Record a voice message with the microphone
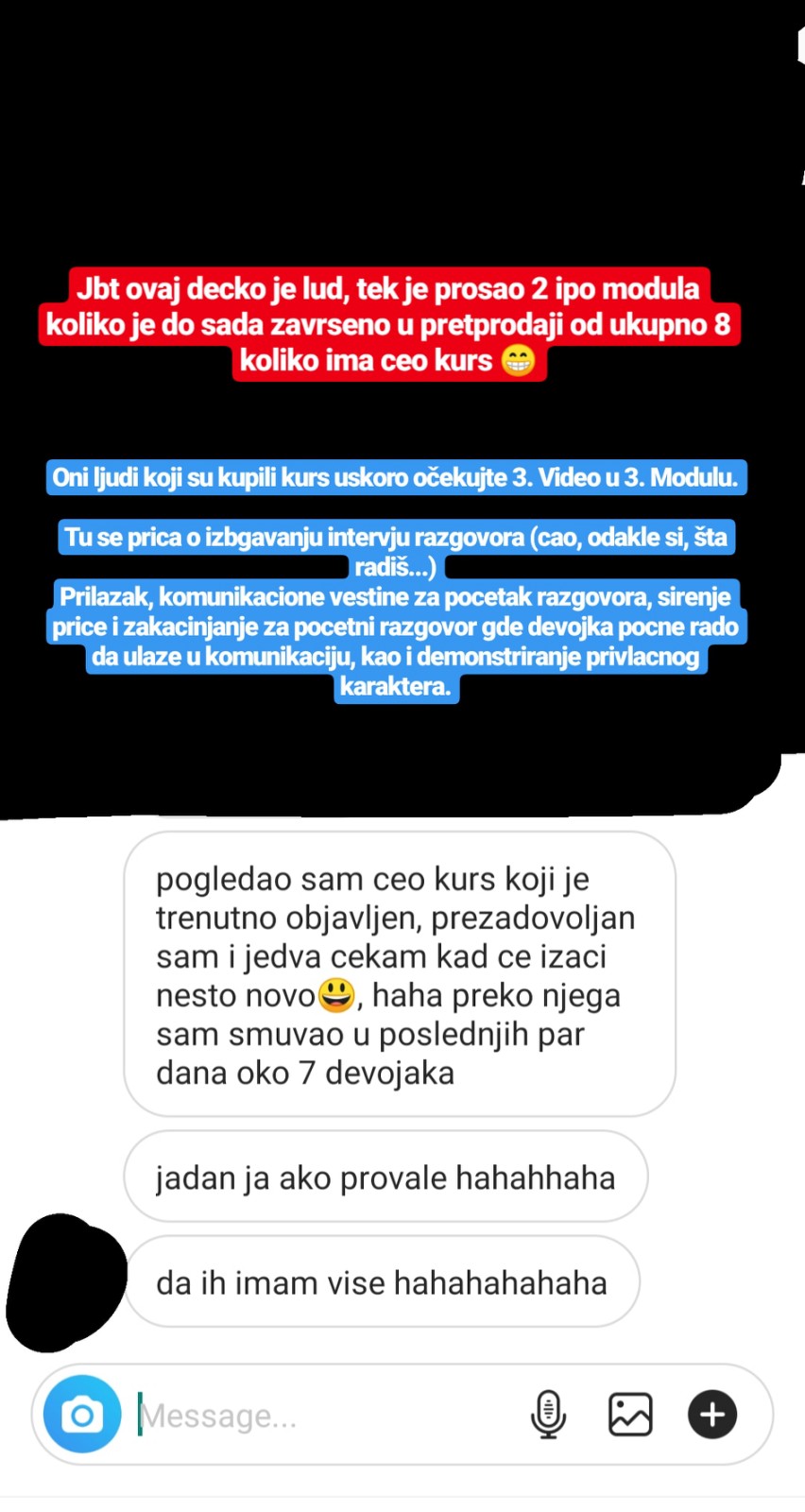805x1512 pixels. pyautogui.click(x=548, y=1415)
